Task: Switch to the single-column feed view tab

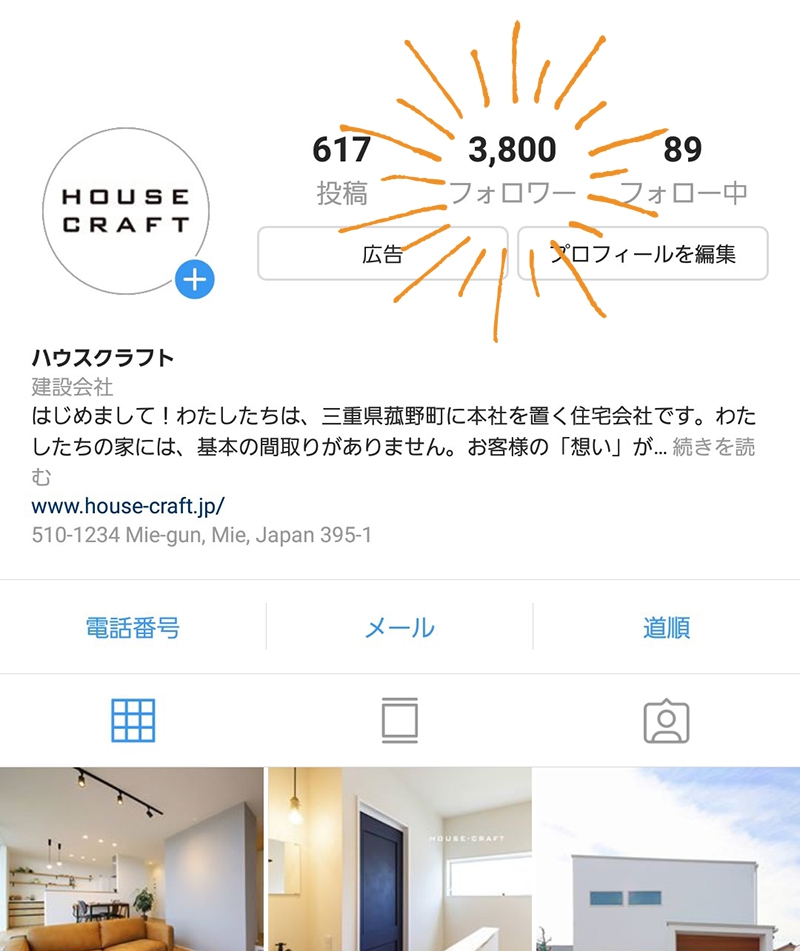Action: pyautogui.click(x=400, y=720)
